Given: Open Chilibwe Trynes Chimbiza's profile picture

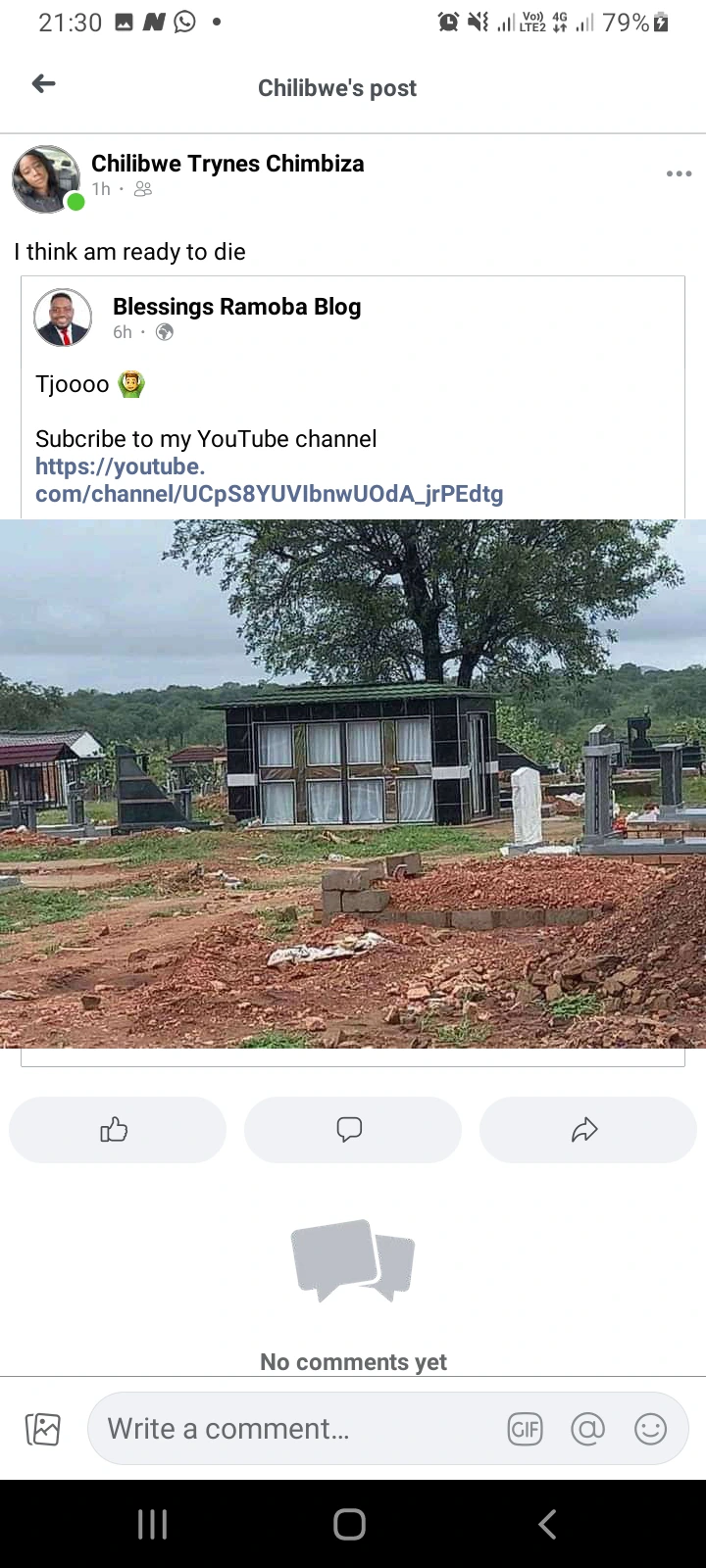Looking at the screenshot, I should [46, 178].
